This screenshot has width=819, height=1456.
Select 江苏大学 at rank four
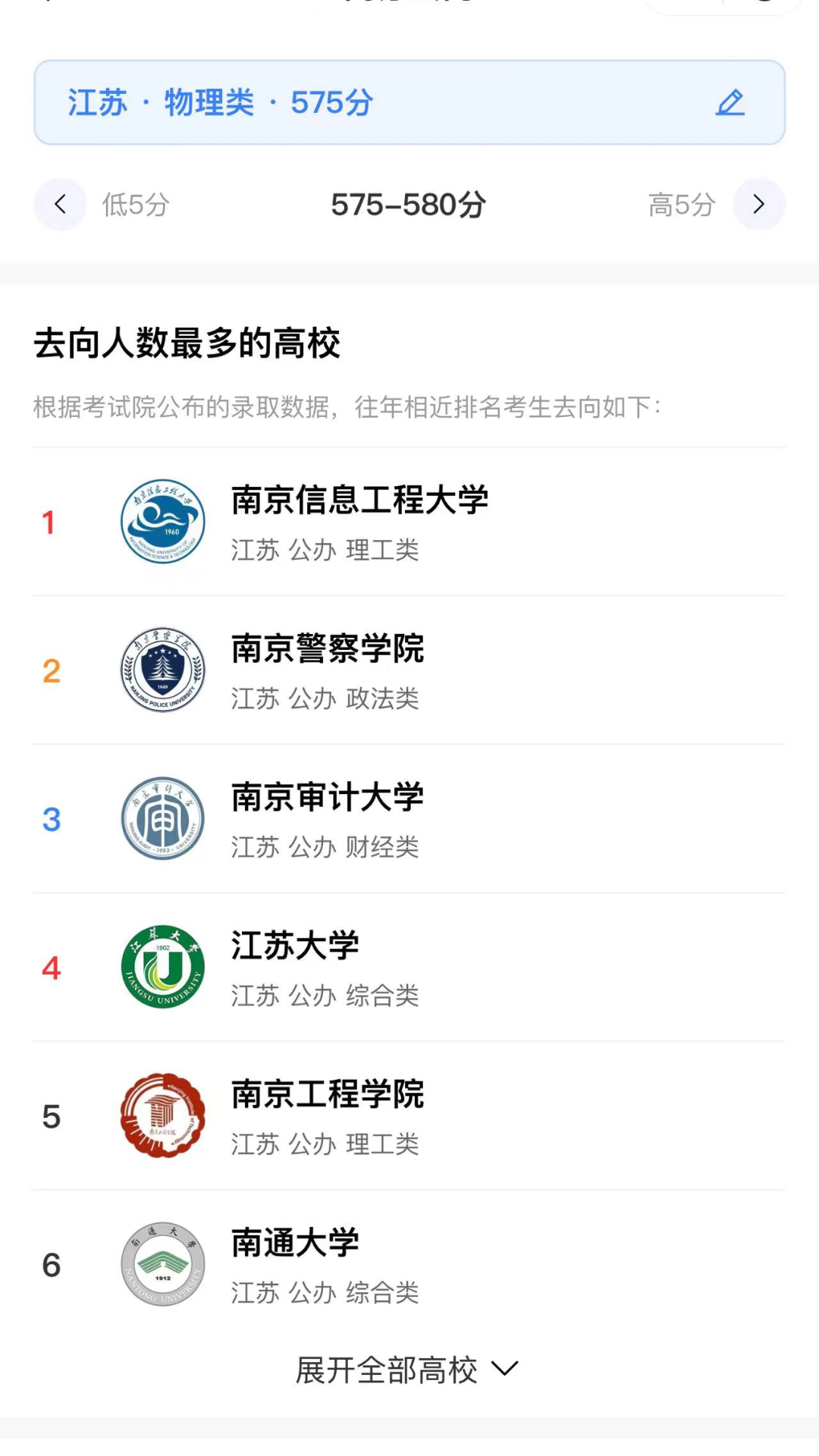pyautogui.click(x=294, y=946)
